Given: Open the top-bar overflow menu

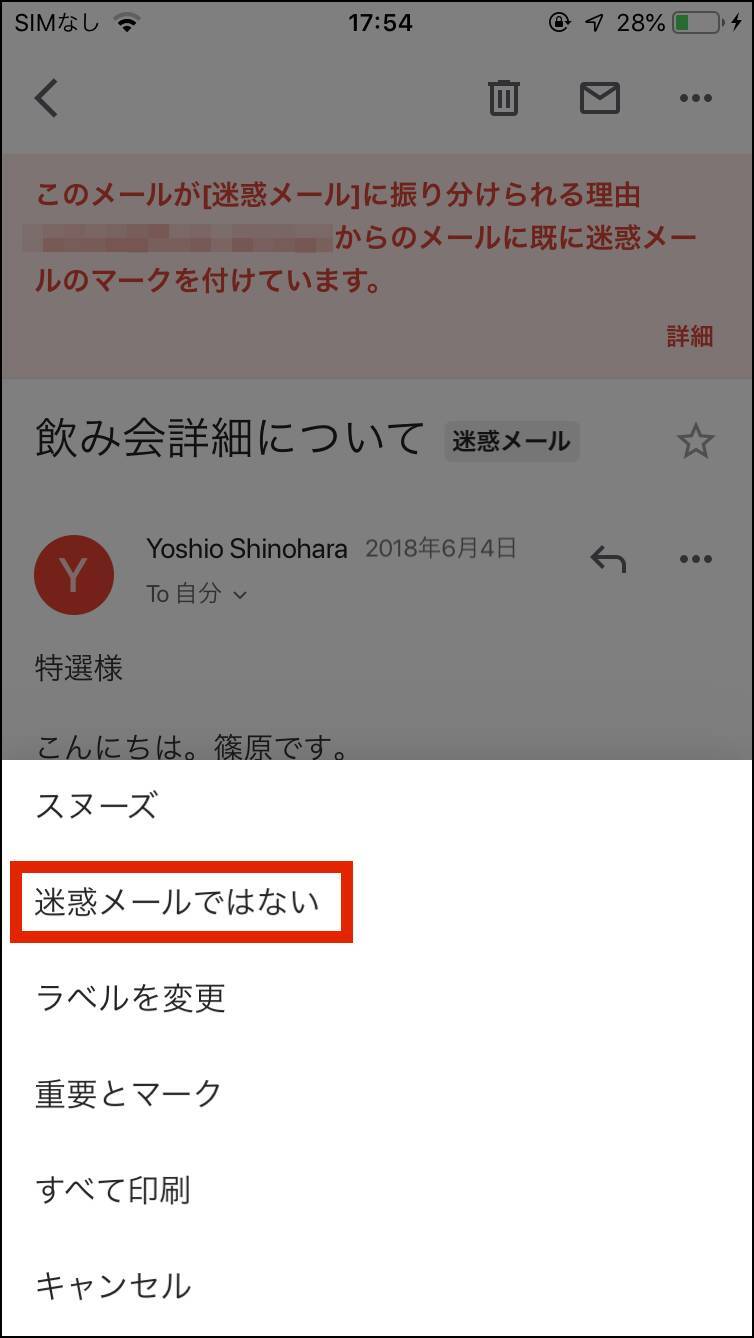Looking at the screenshot, I should pos(695,98).
